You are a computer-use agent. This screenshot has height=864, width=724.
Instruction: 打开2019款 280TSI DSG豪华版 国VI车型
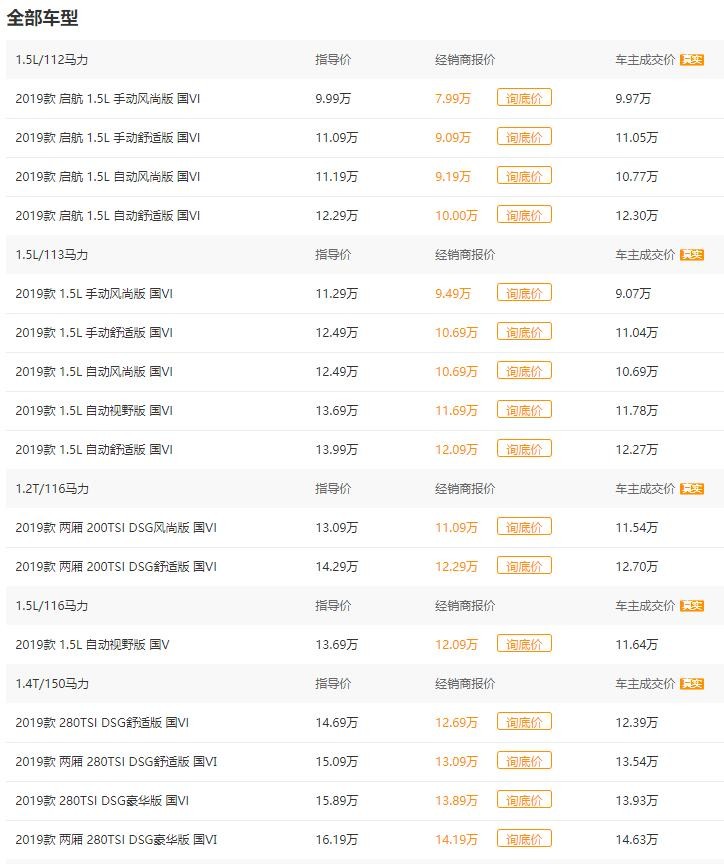point(102,800)
